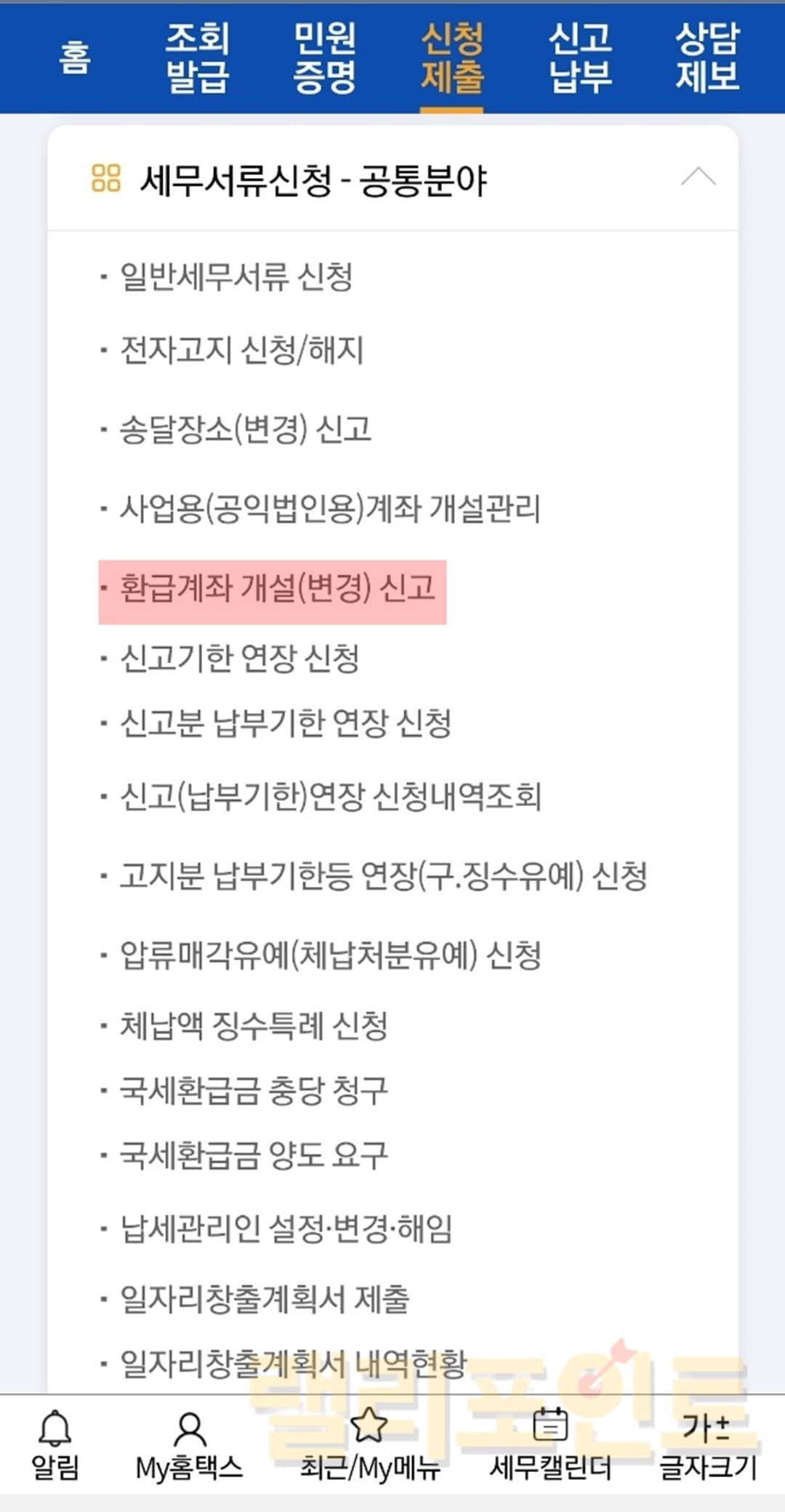Open 체납액 징수특례 신청
Viewport: 785px width, 1512px height.
tap(253, 1026)
